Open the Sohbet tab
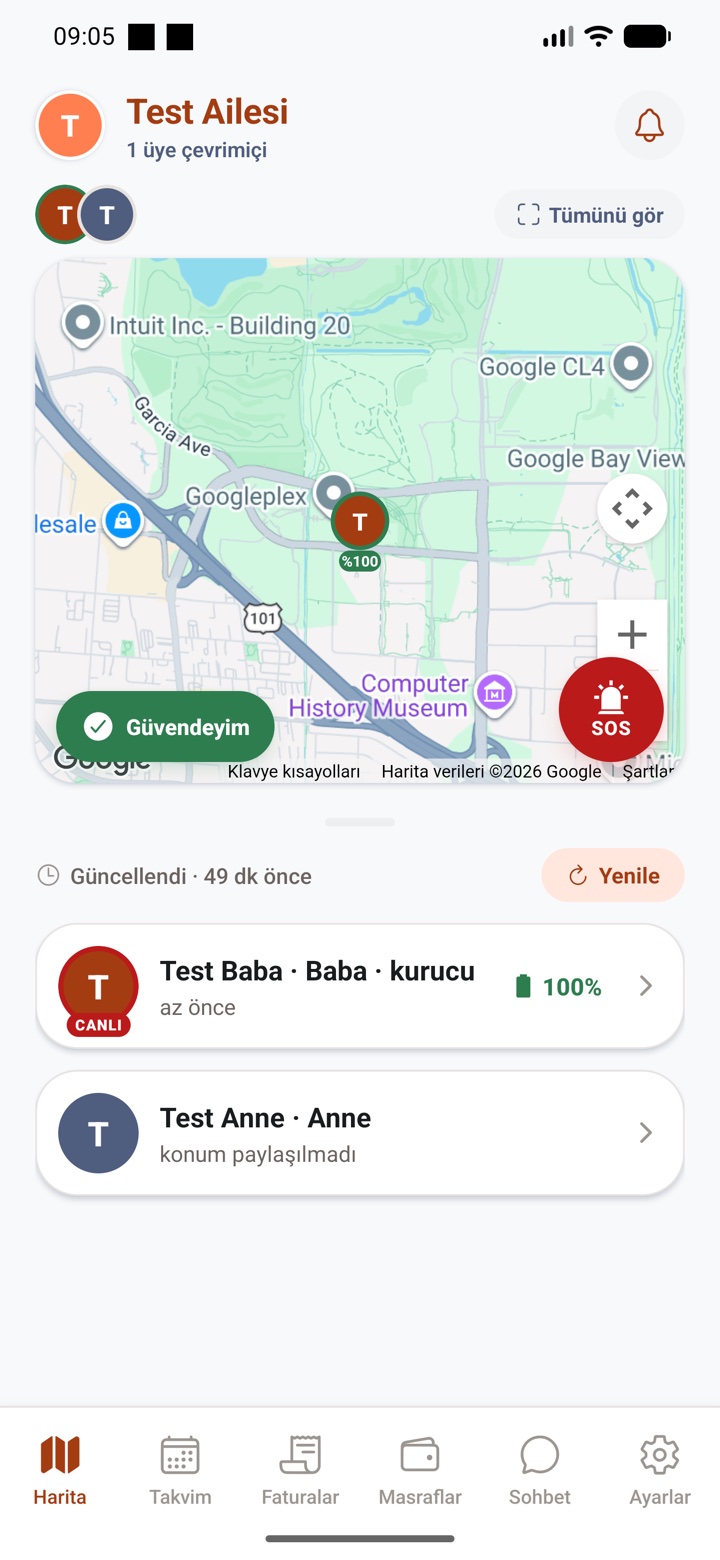Viewport: 720px width, 1560px height. click(x=540, y=1470)
